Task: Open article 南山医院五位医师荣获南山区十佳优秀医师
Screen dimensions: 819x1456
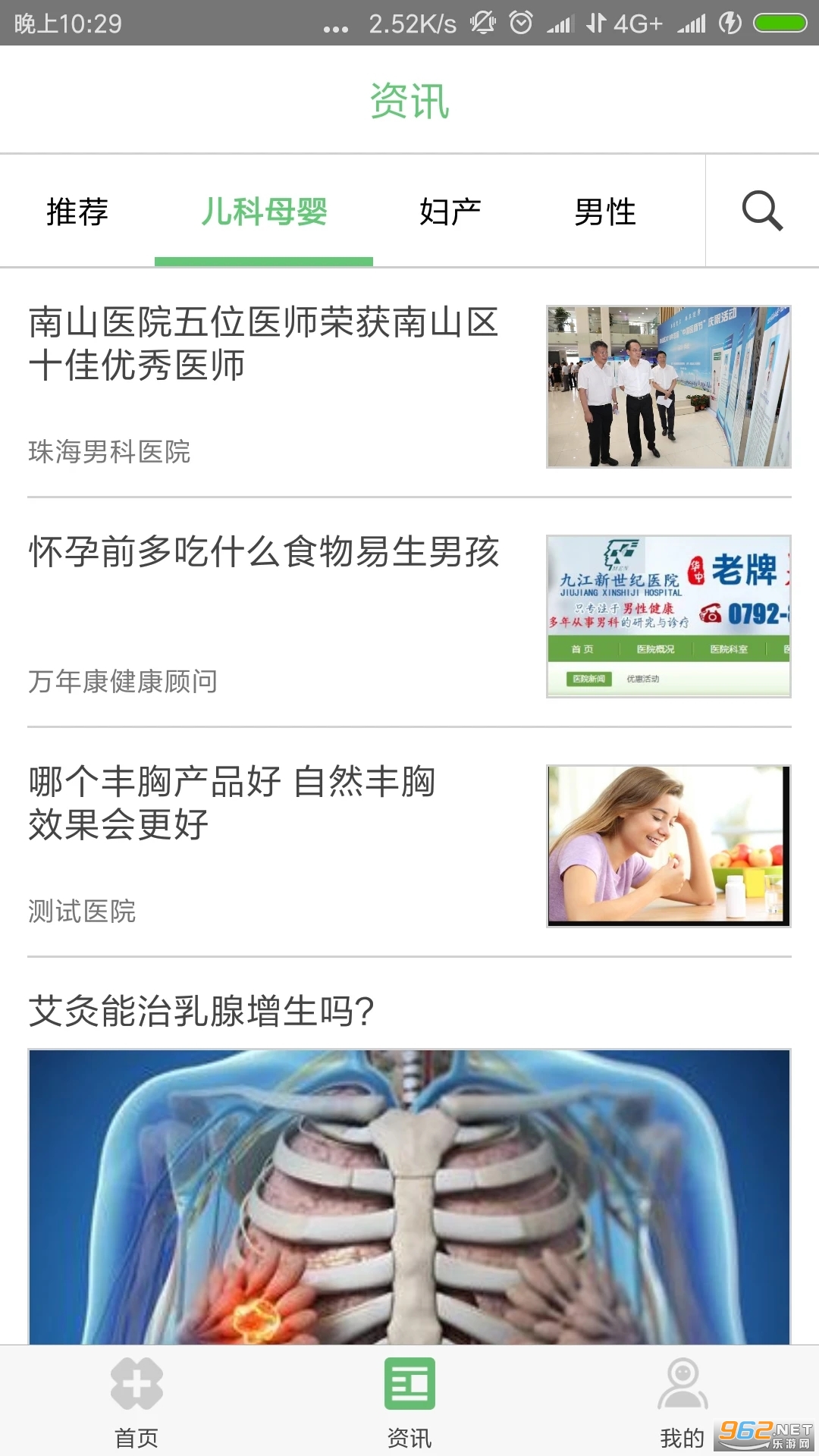Action: pos(263,344)
